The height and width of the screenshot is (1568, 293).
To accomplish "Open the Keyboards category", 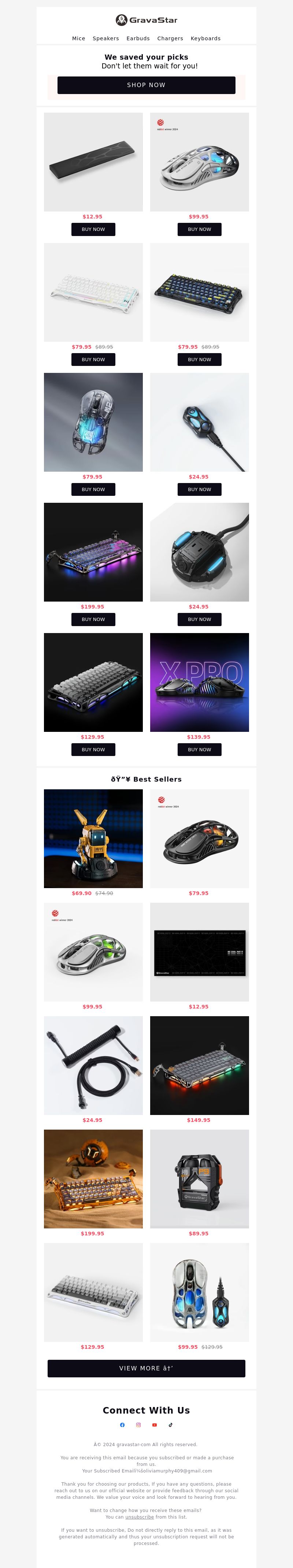I will [x=205, y=38].
